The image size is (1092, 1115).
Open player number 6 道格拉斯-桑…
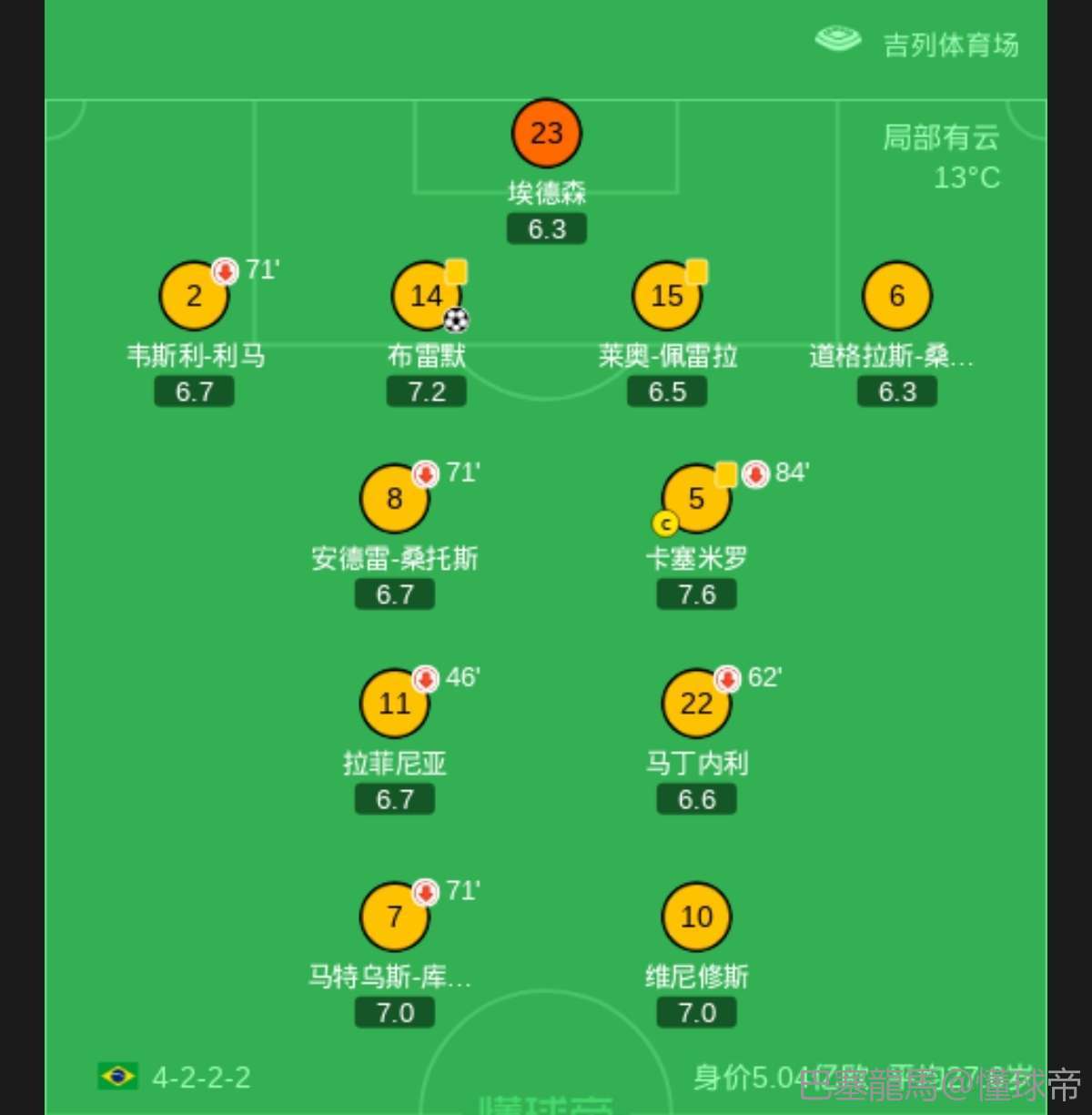pyautogui.click(x=896, y=296)
